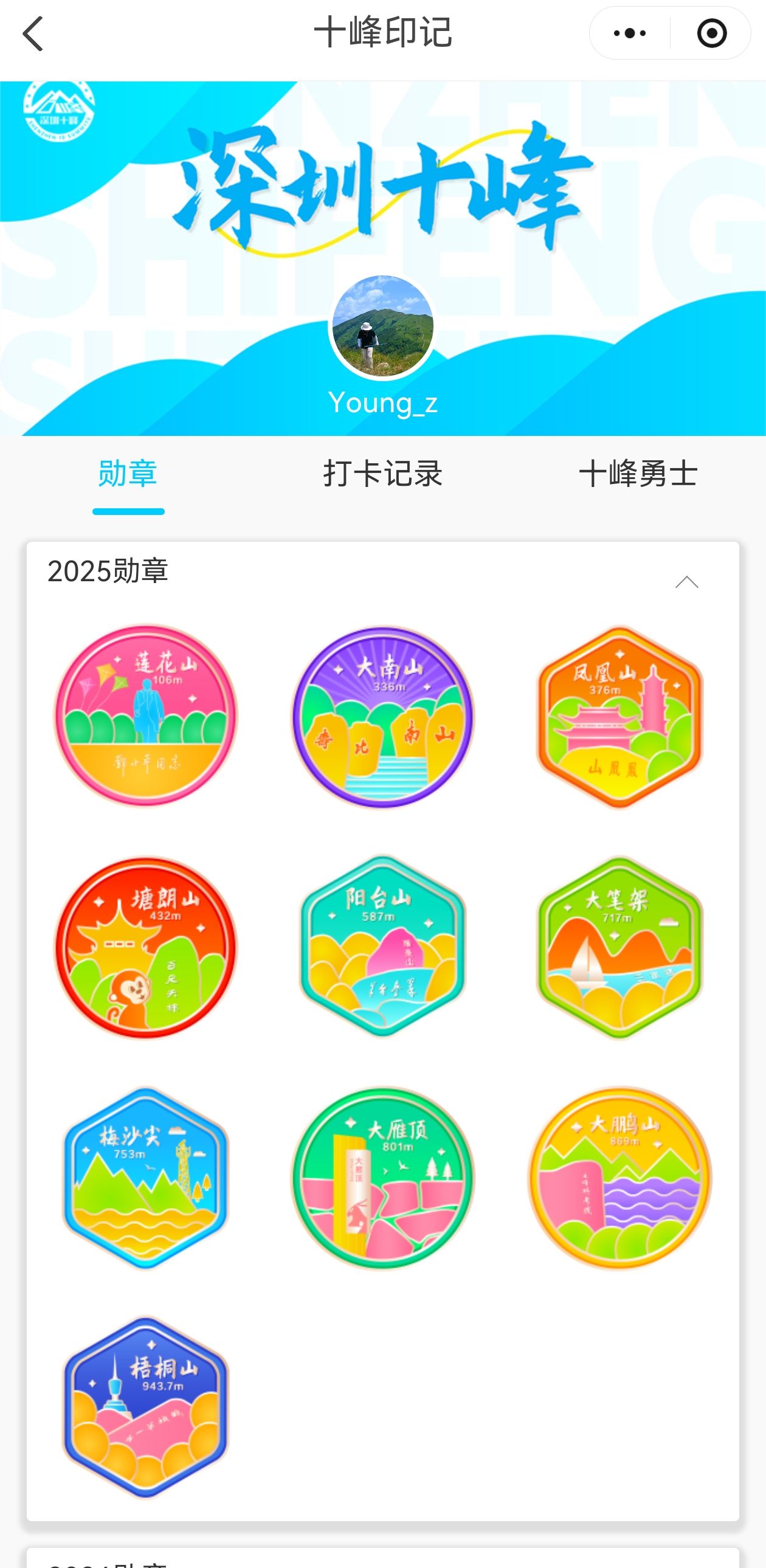Switch to the 十峰勇士 tab
The image size is (766, 1568).
point(638,474)
